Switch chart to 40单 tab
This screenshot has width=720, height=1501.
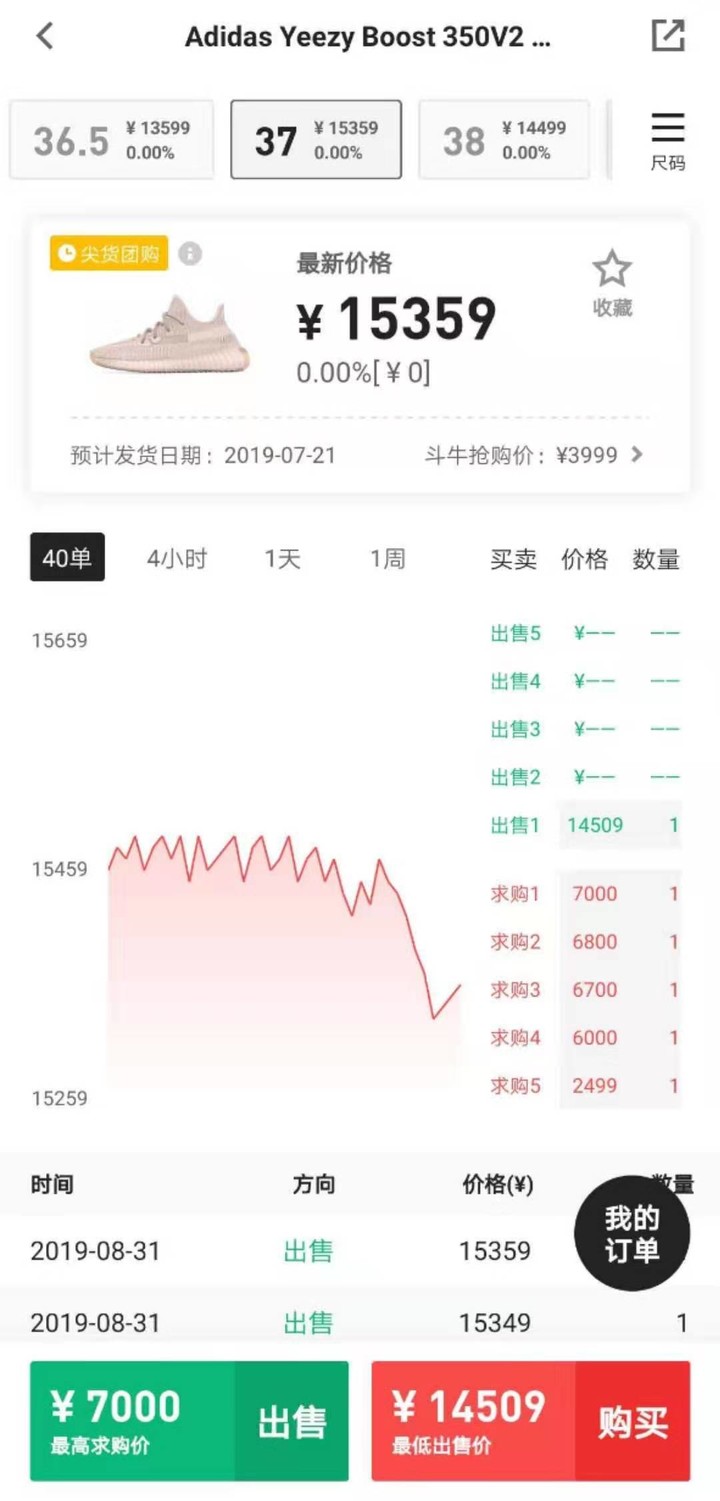click(x=67, y=558)
